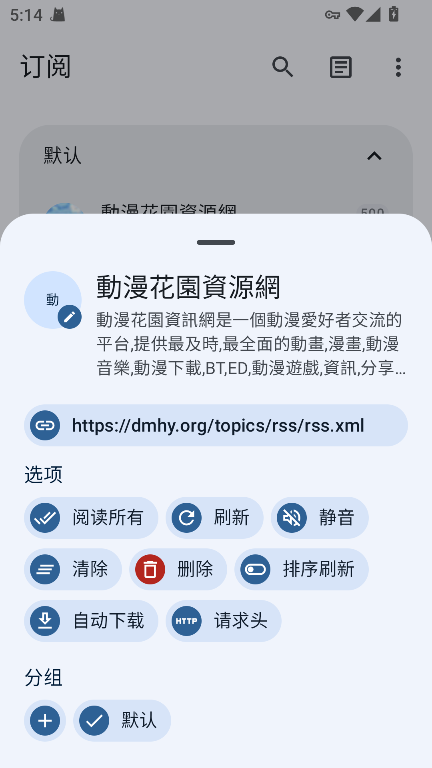
Task: Open the feed title 動漫花園資源網 for renaming
Action: point(188,287)
